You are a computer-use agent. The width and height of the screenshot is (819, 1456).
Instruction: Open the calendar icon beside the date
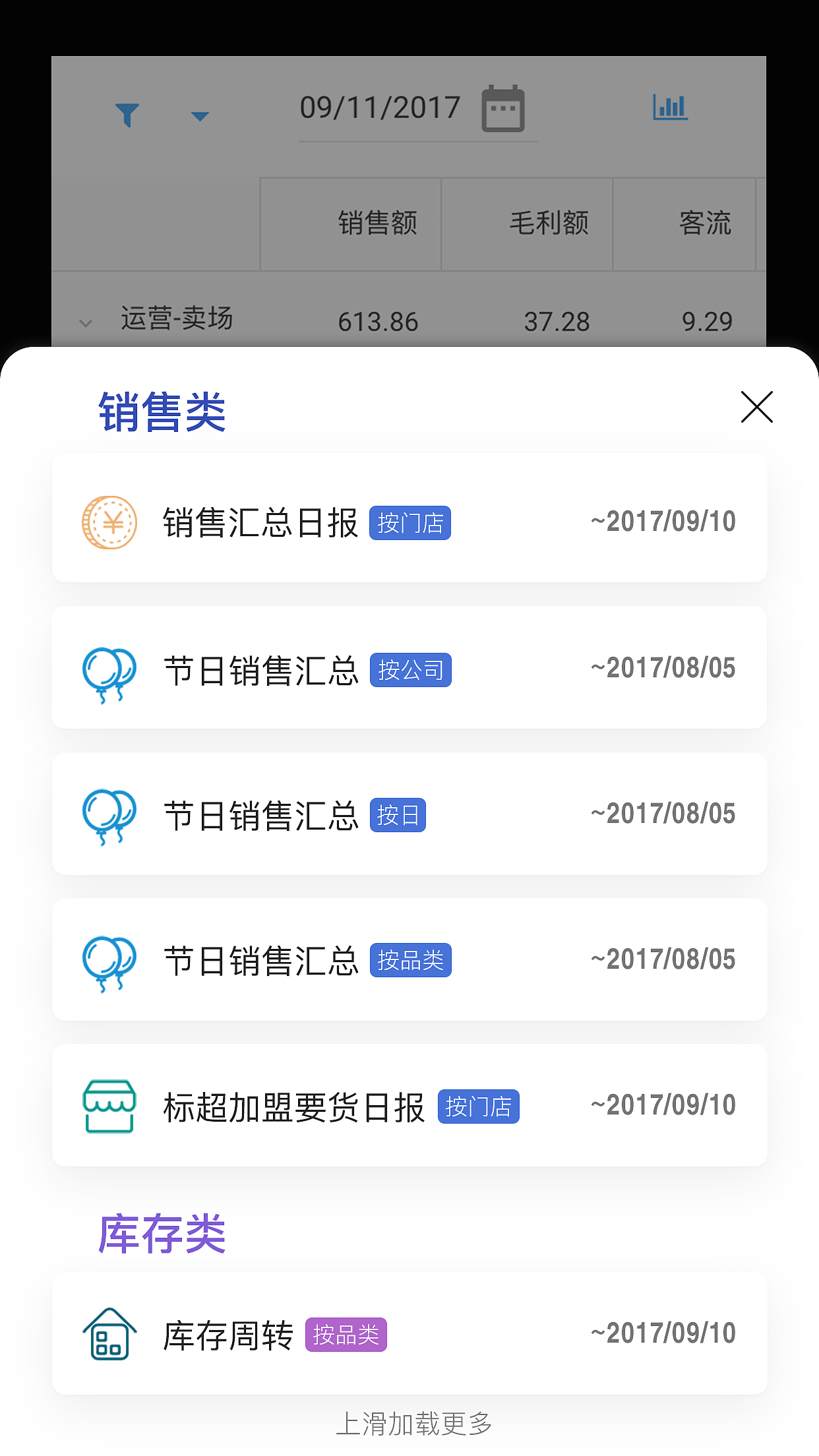(503, 108)
